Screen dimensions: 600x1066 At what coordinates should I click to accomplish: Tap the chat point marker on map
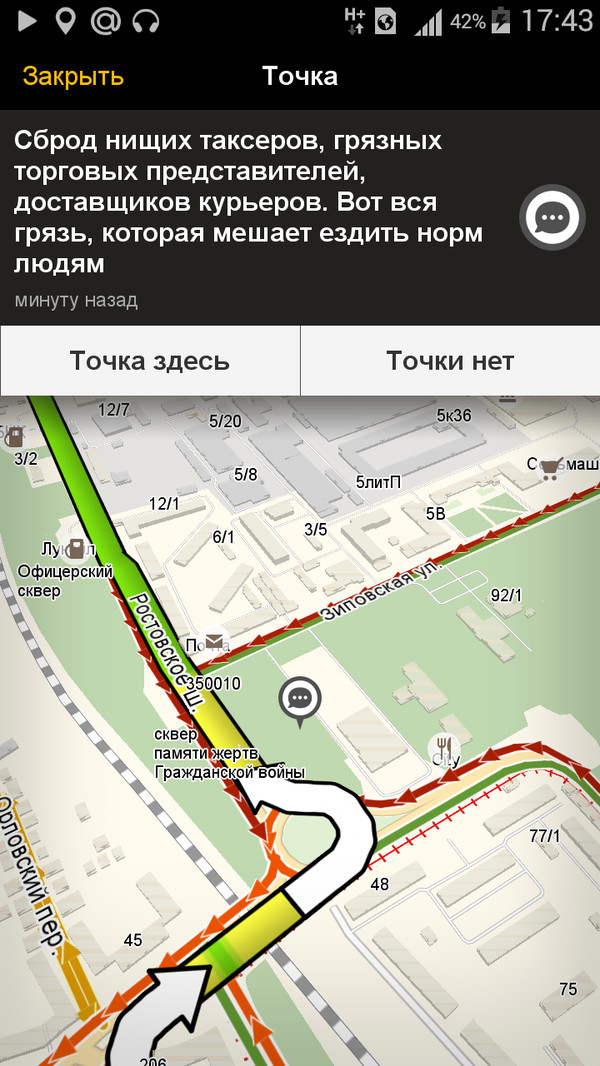pos(300,698)
